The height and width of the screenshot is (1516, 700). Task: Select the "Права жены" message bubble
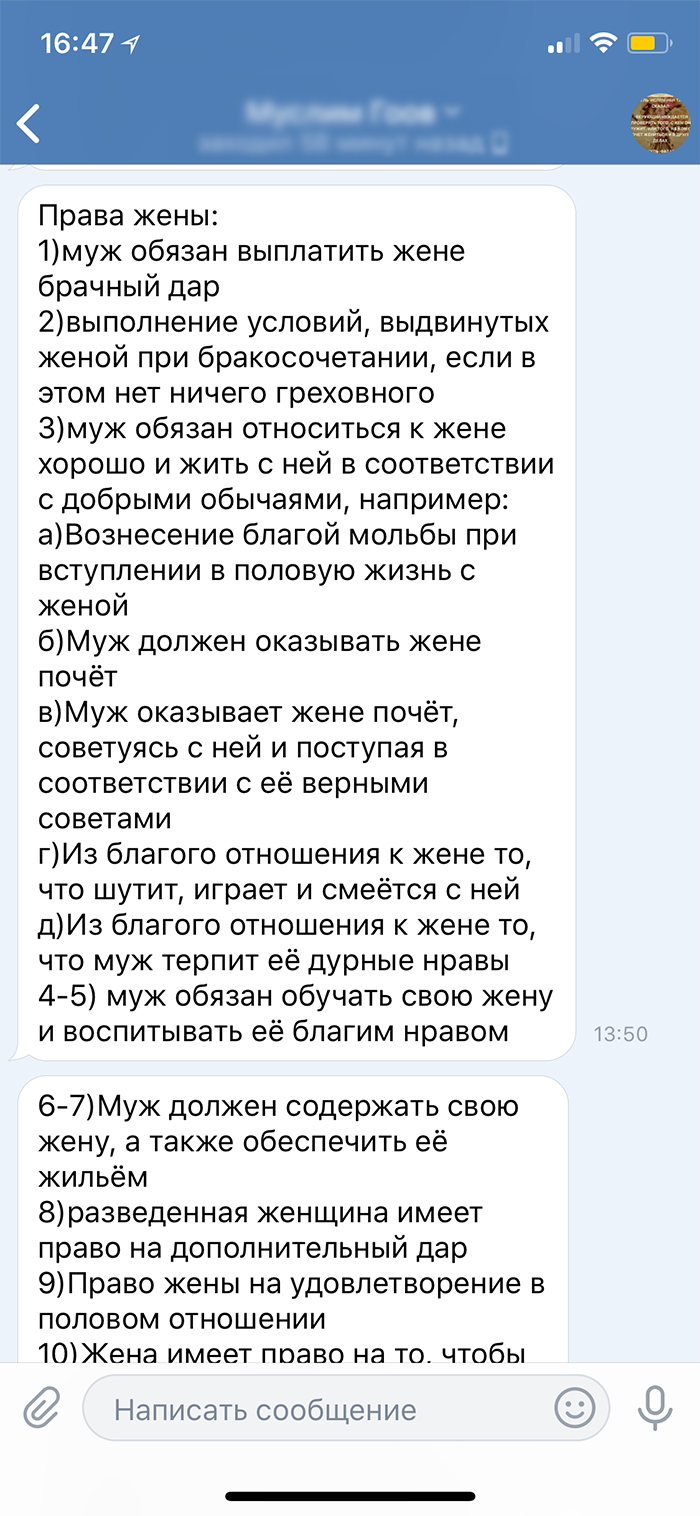(297, 620)
